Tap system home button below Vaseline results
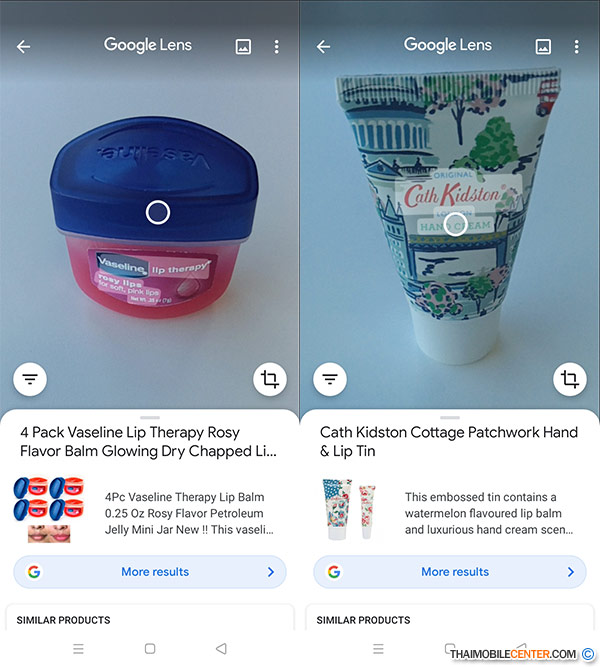 [x=150, y=649]
